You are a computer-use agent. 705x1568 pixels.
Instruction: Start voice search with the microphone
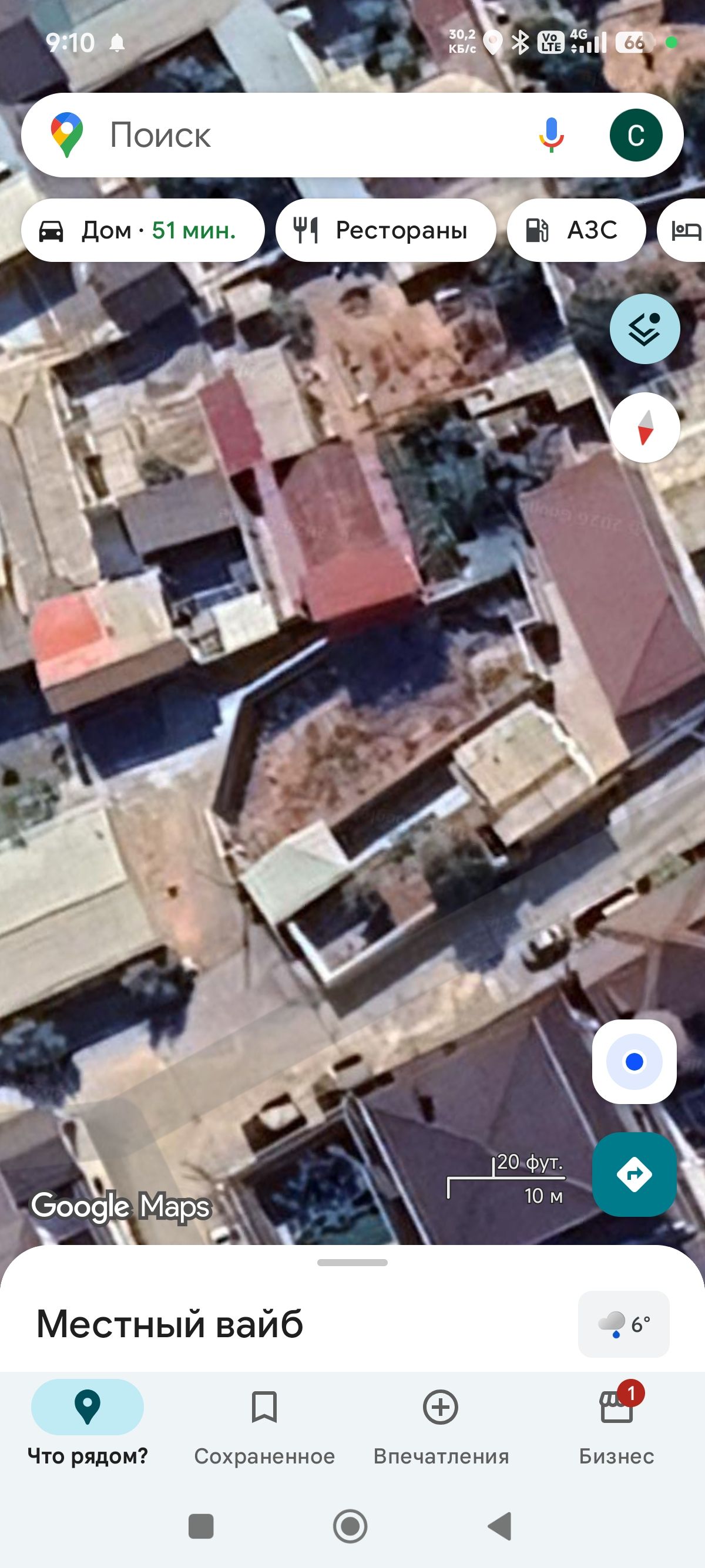pos(551,135)
